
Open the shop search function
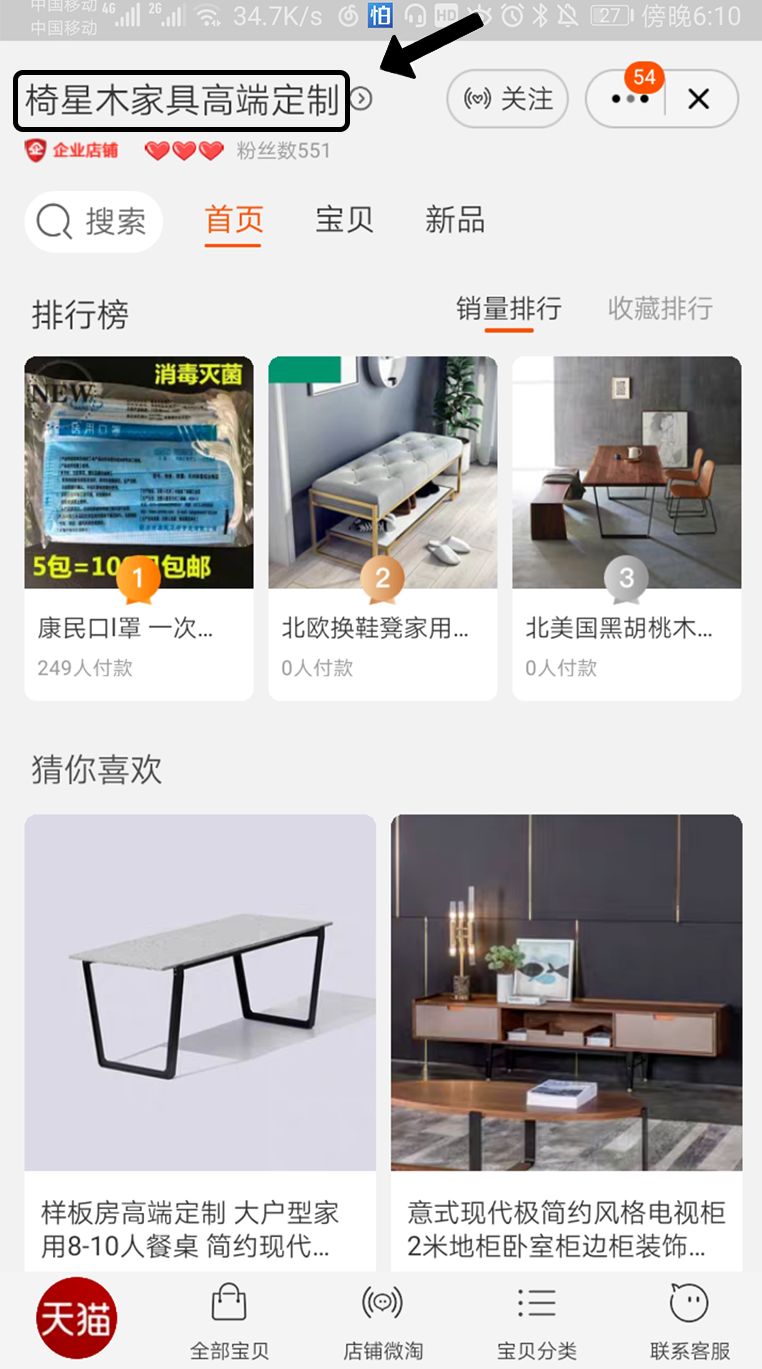[x=93, y=221]
